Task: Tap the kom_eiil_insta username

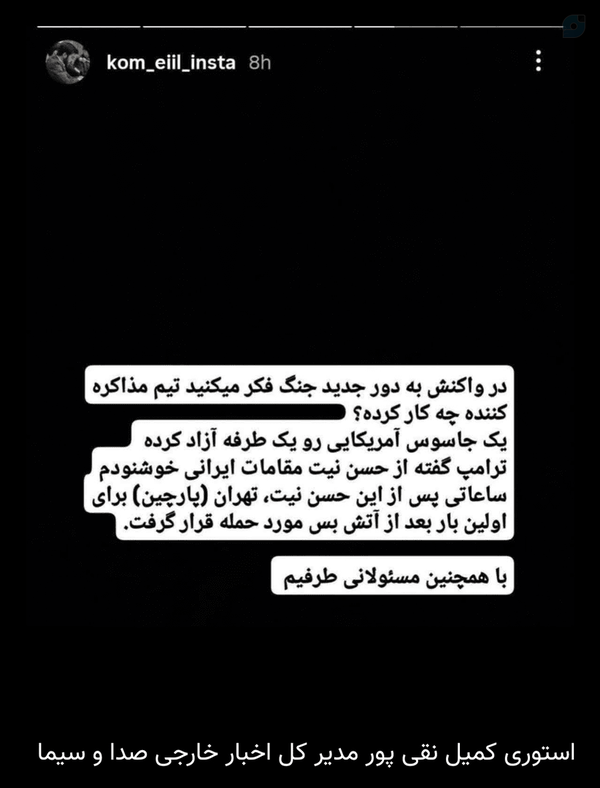Action: coord(171,63)
